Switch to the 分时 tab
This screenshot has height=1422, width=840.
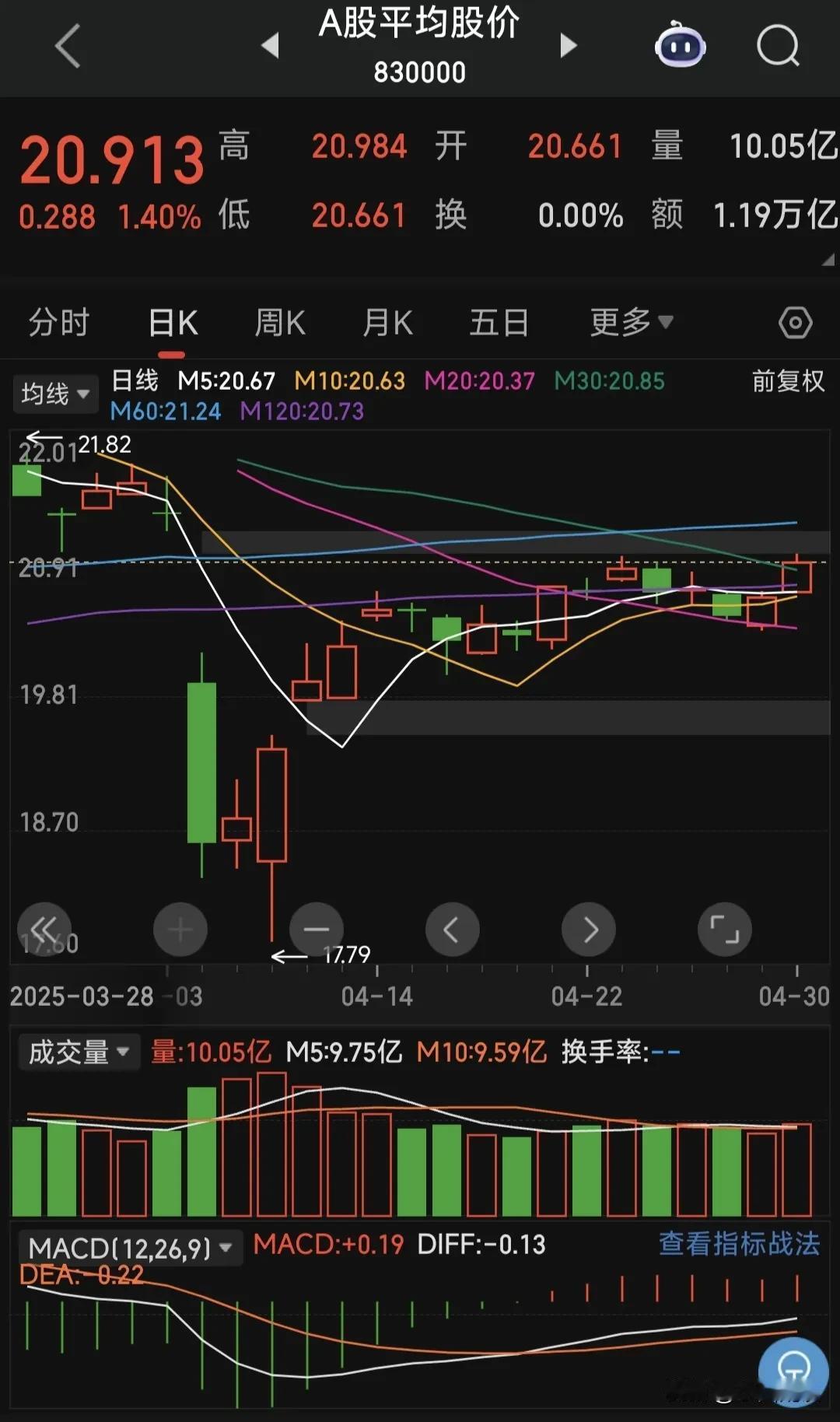(x=59, y=322)
